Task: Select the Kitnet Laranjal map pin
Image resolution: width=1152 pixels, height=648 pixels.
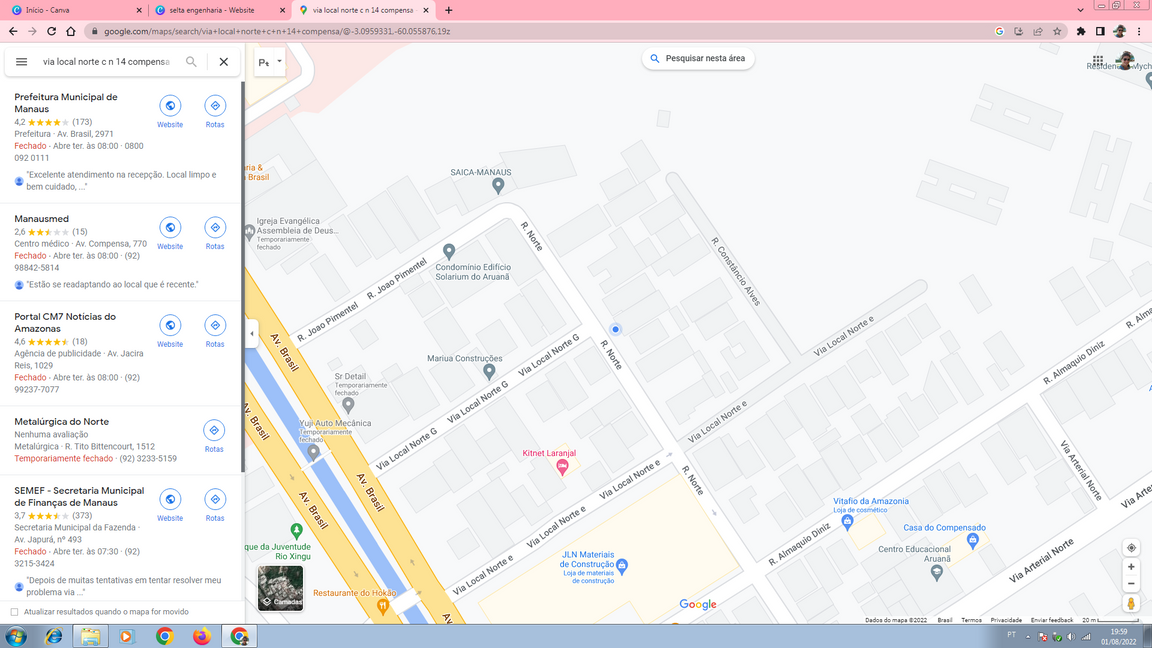Action: pos(562,466)
